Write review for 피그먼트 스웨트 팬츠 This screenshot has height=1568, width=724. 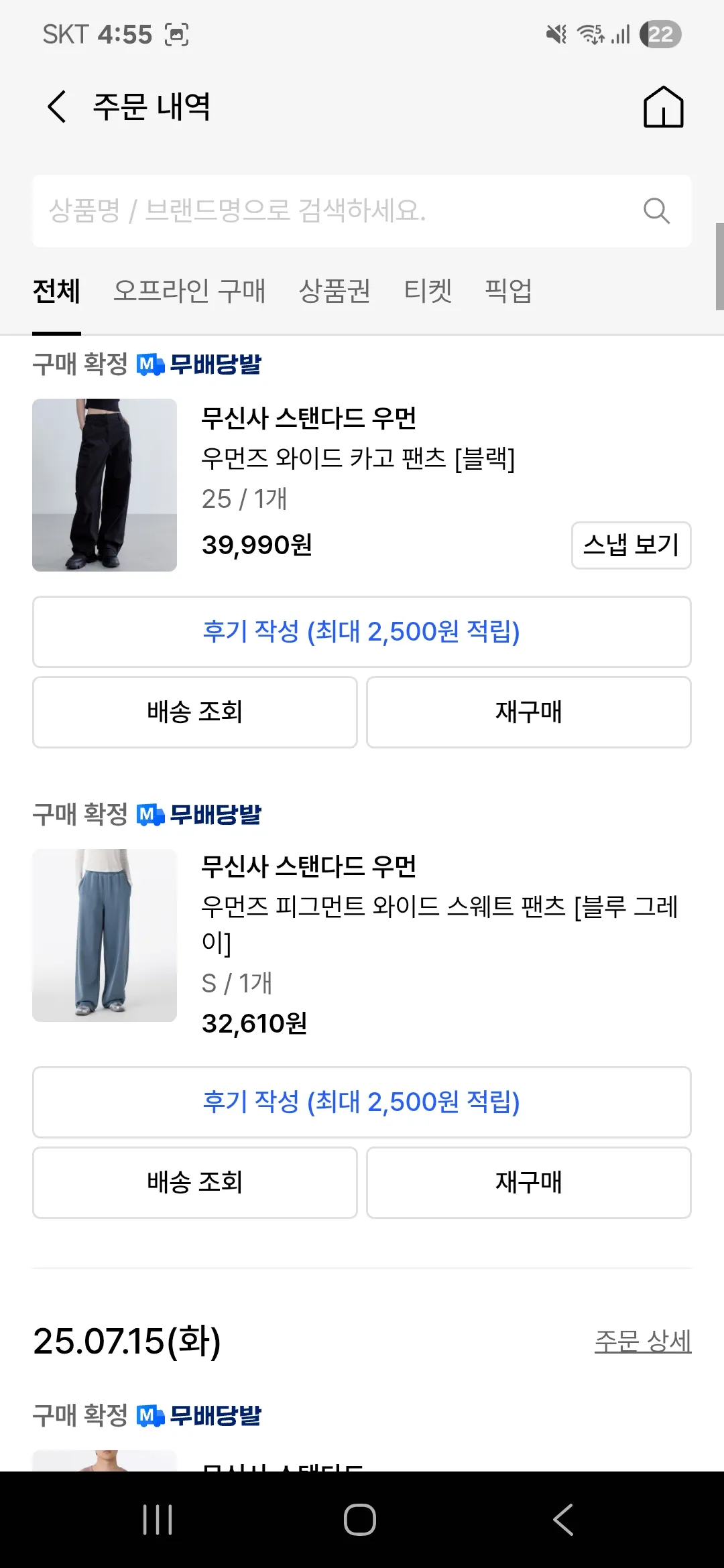point(362,1102)
